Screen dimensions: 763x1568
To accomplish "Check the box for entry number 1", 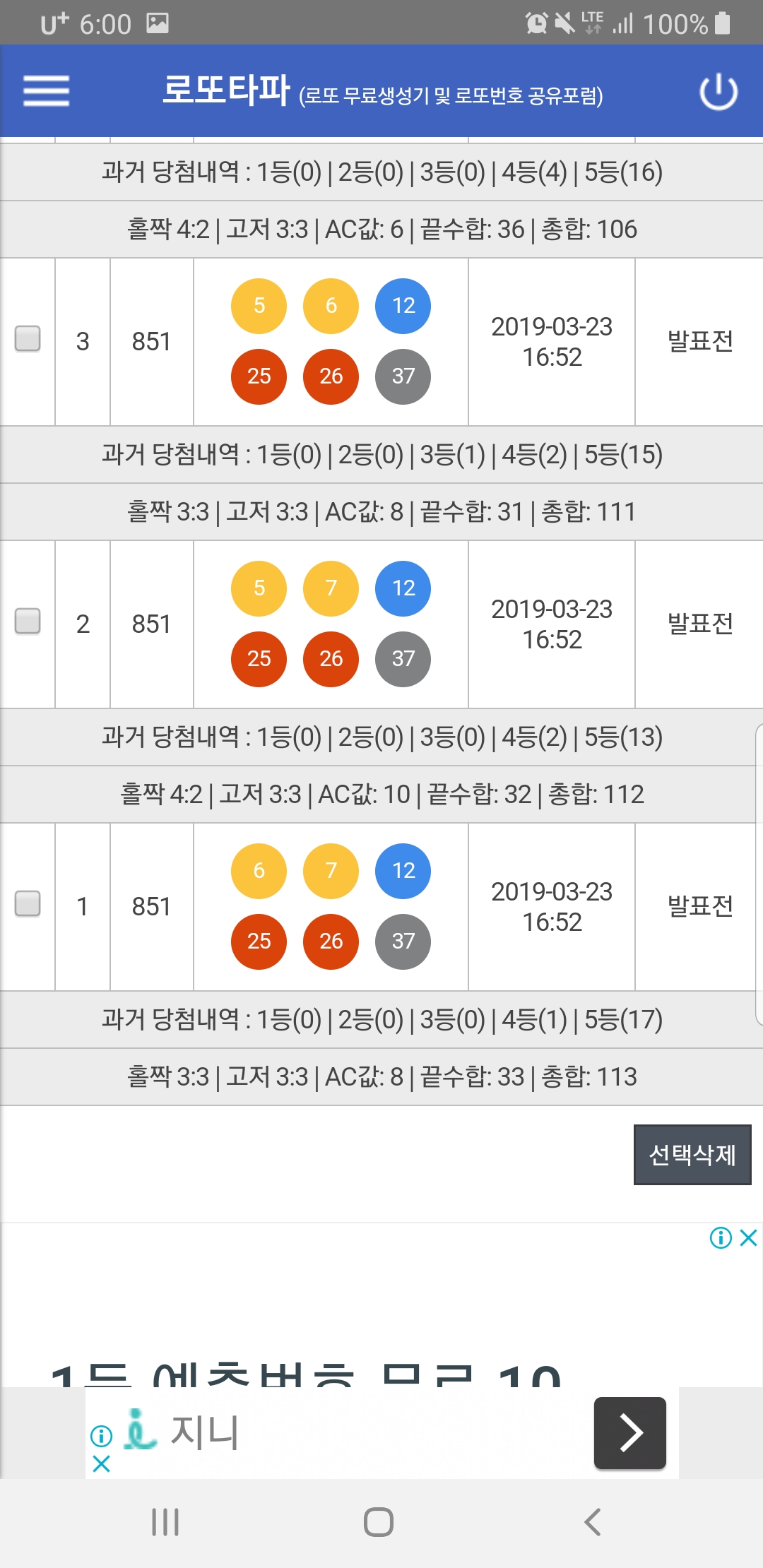I will (28, 903).
